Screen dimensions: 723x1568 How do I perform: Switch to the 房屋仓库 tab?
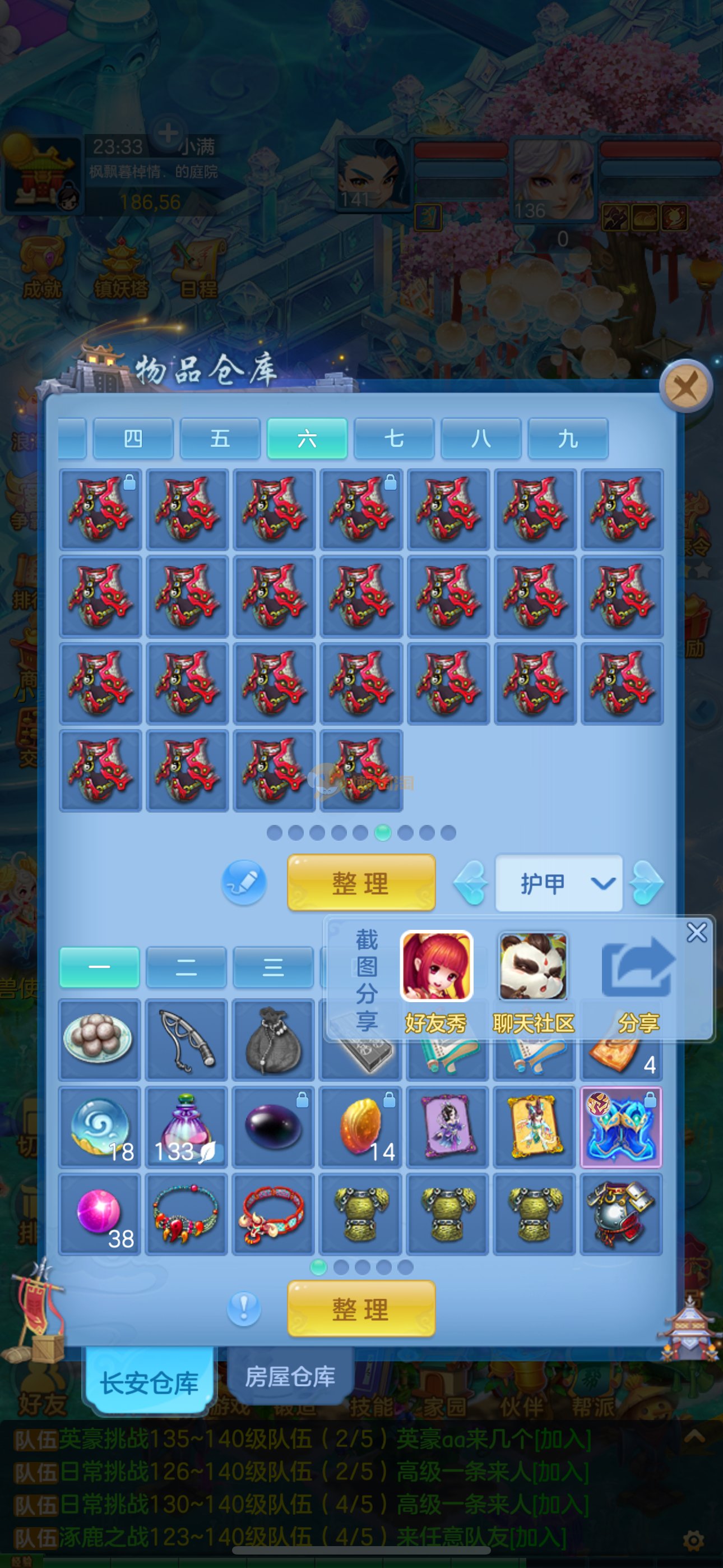tap(290, 1377)
